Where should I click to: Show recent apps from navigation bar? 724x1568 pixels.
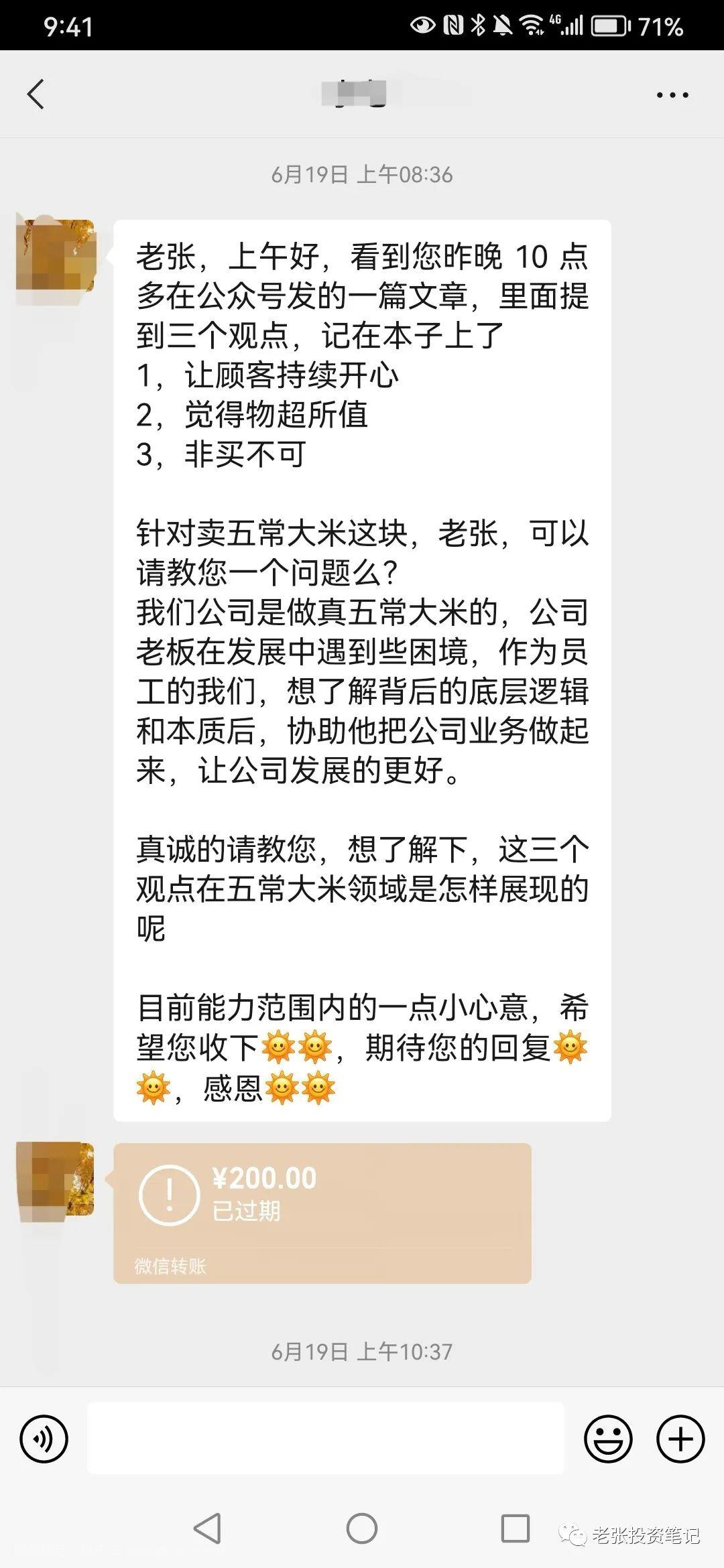pyautogui.click(x=516, y=1528)
